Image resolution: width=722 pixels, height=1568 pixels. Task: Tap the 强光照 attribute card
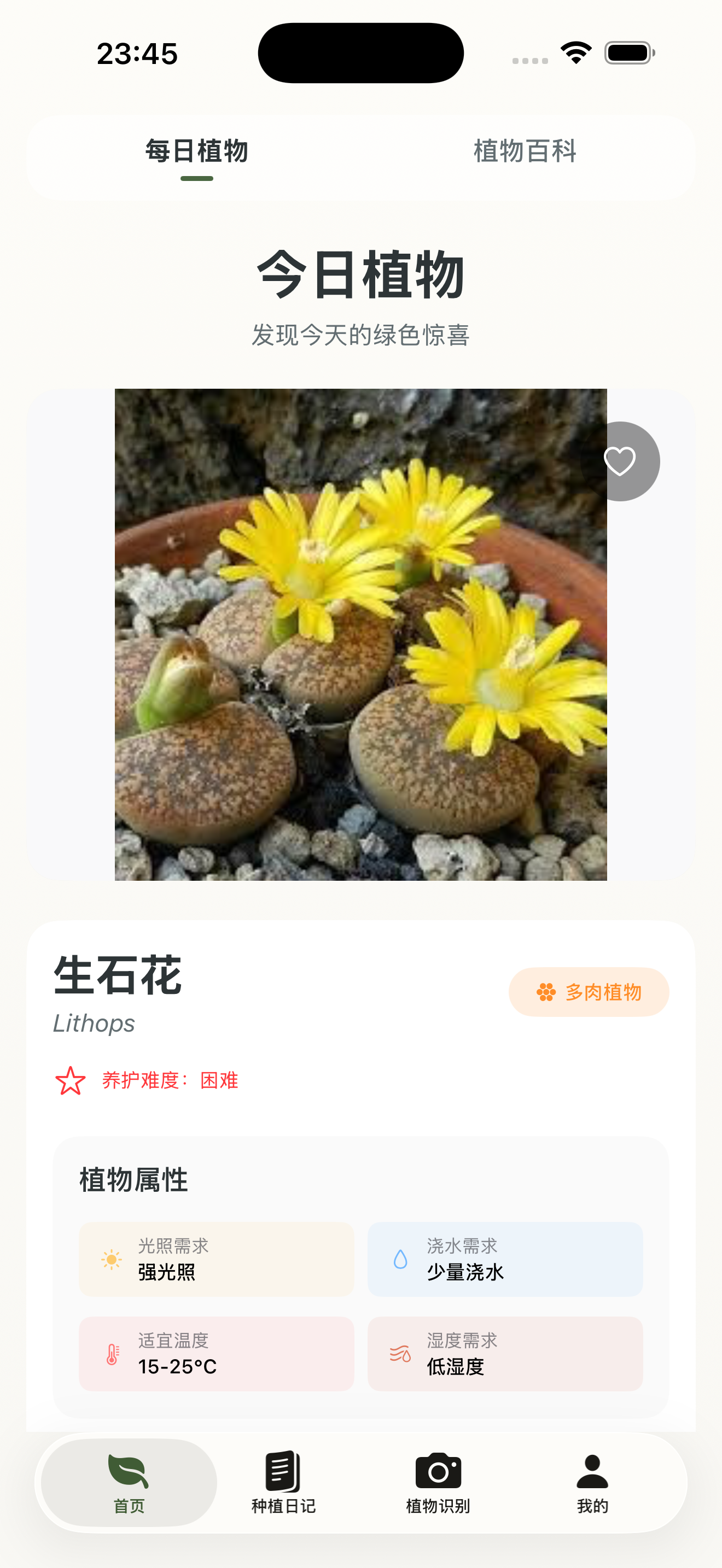(x=217, y=1259)
